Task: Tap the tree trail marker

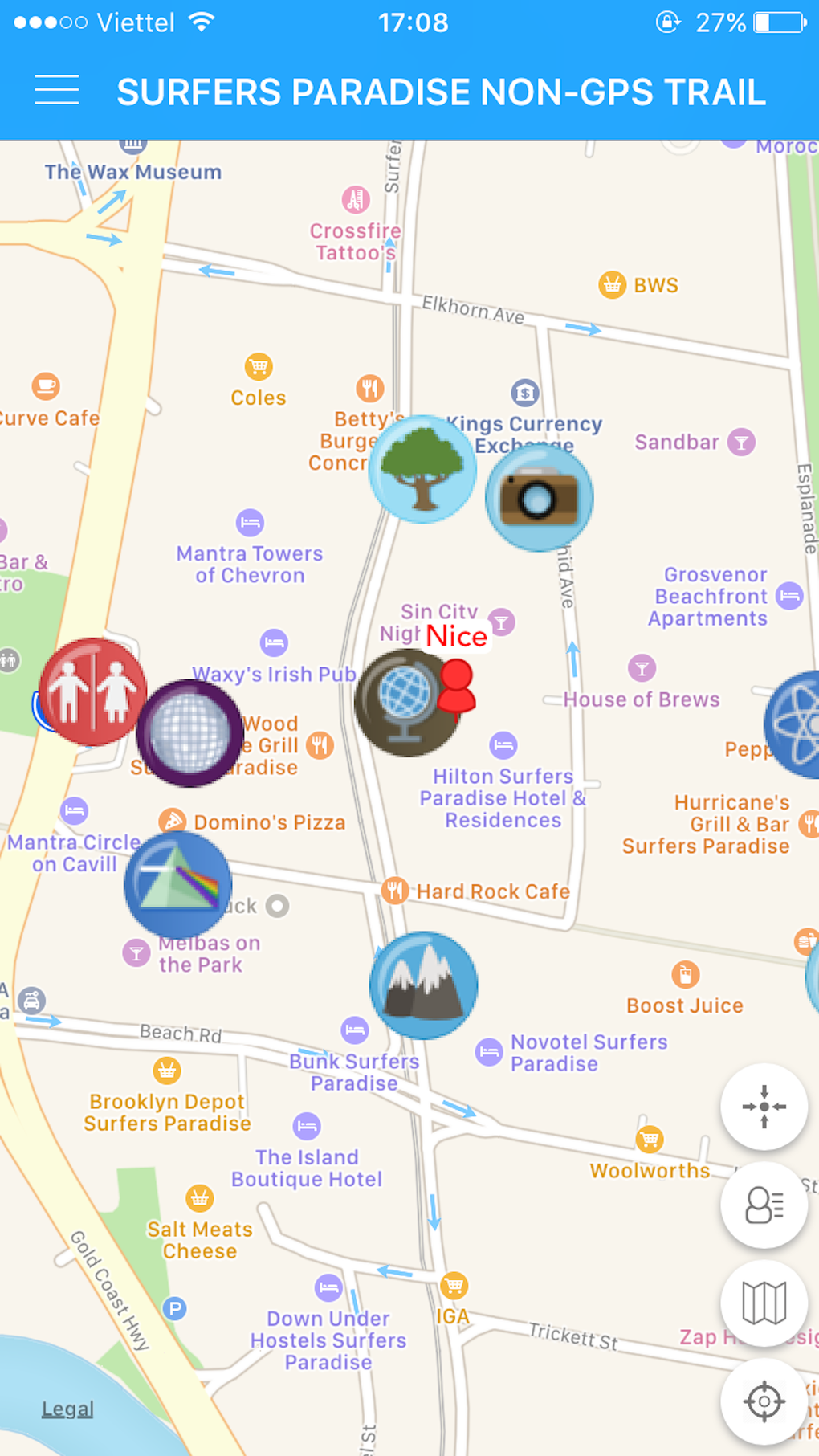Action: click(422, 470)
